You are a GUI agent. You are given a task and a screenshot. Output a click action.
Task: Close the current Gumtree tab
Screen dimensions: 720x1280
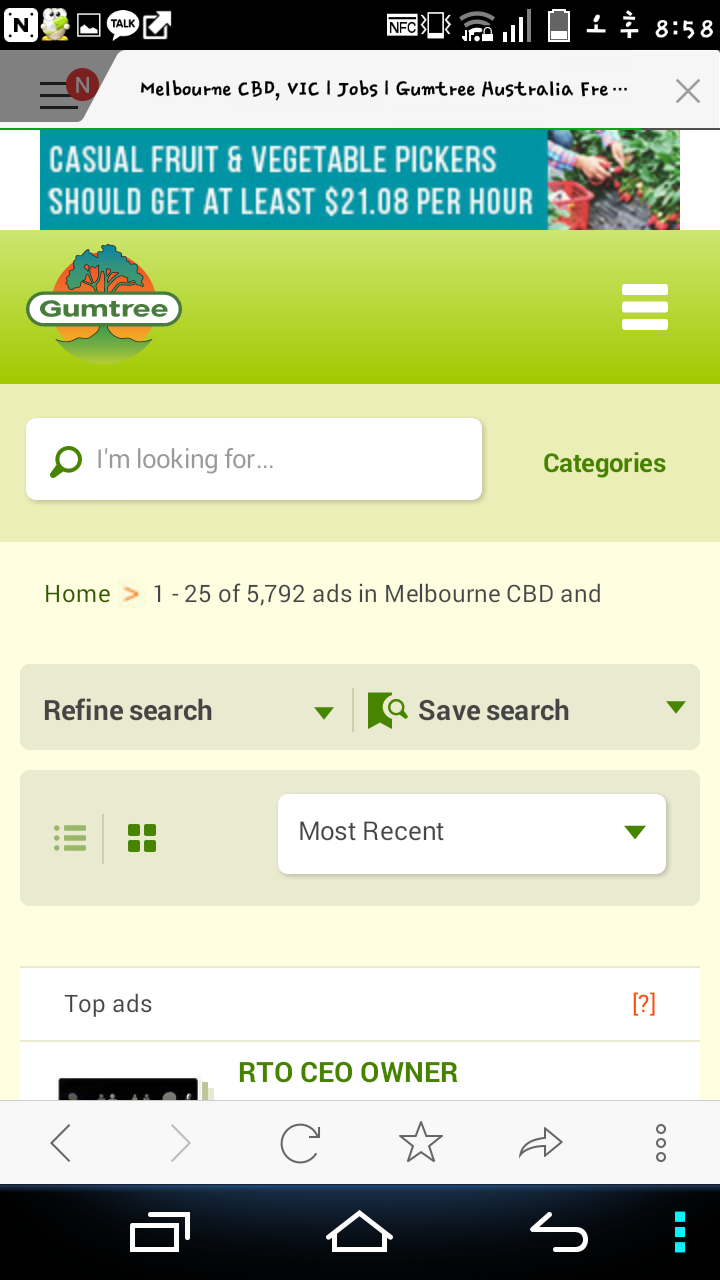(x=687, y=91)
